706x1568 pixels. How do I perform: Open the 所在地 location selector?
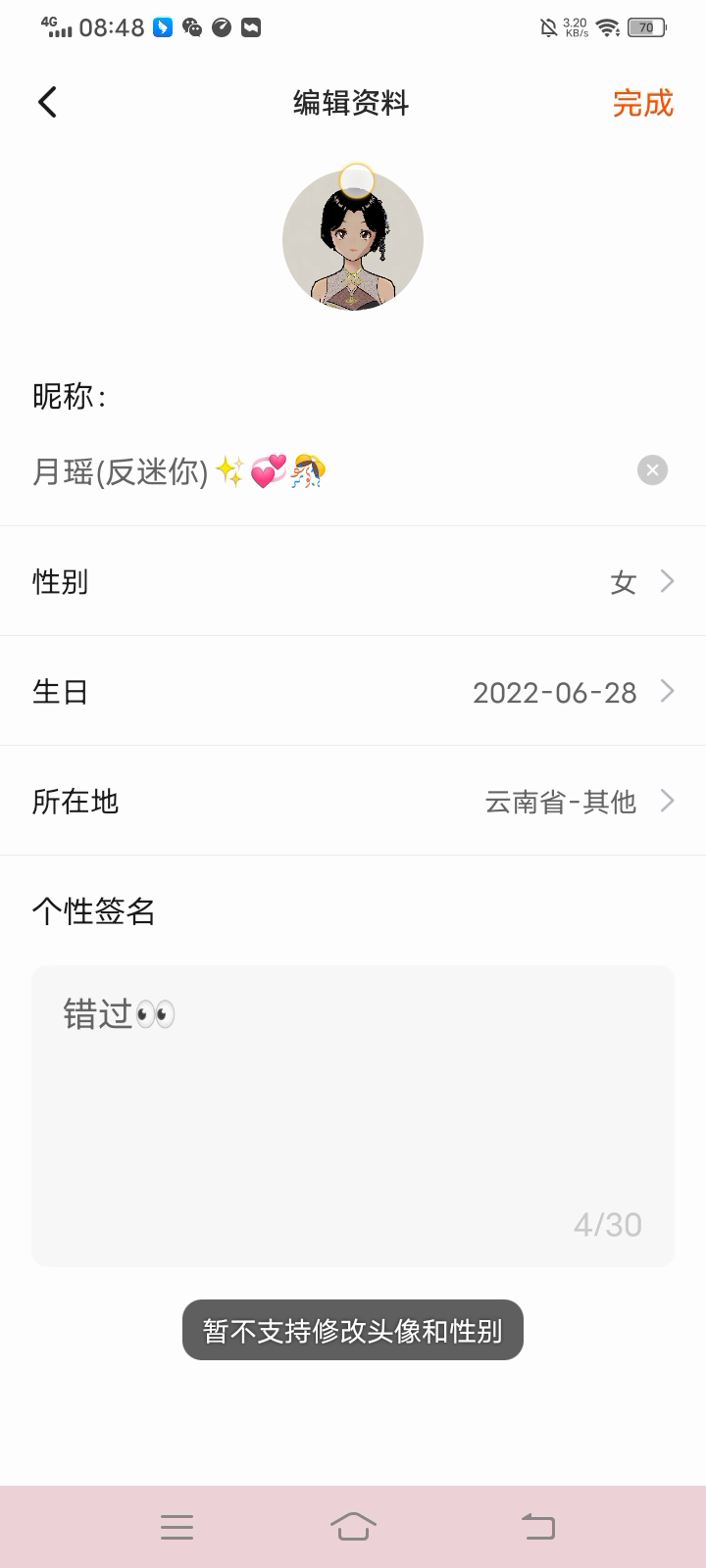pyautogui.click(x=353, y=802)
